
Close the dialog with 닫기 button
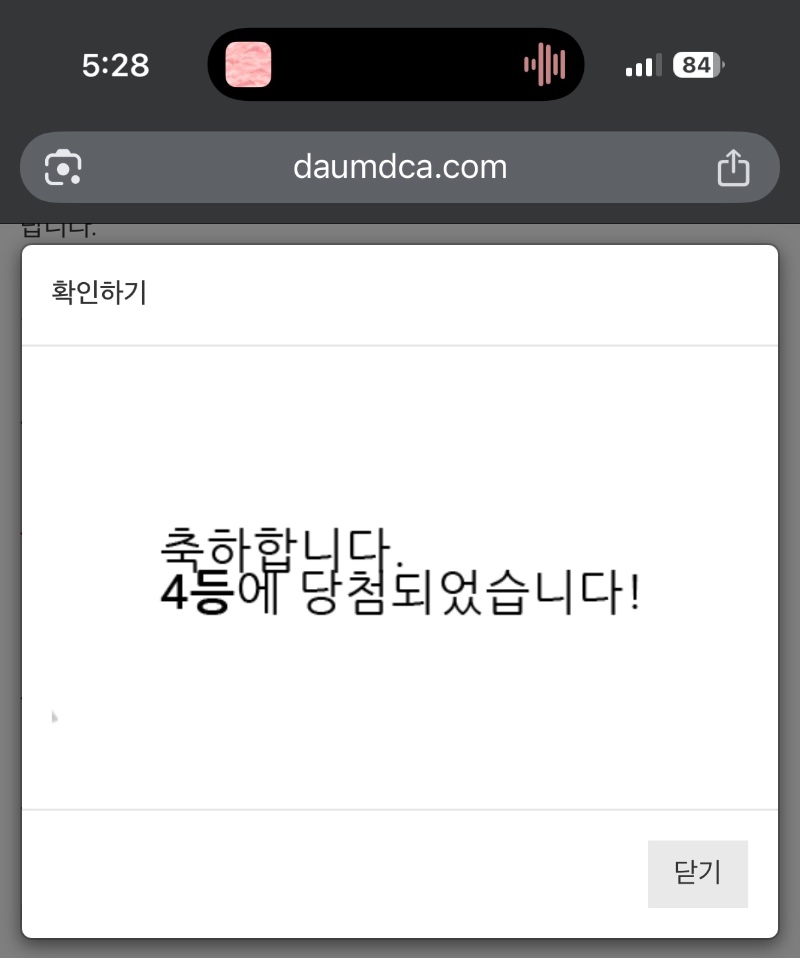click(x=697, y=873)
